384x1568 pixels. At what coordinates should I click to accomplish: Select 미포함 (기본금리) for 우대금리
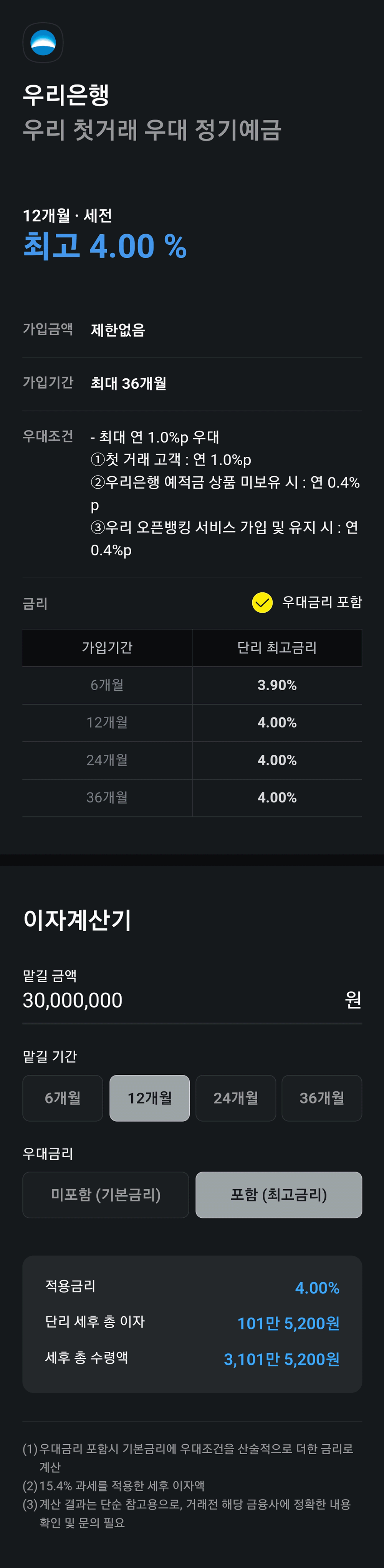106,1194
